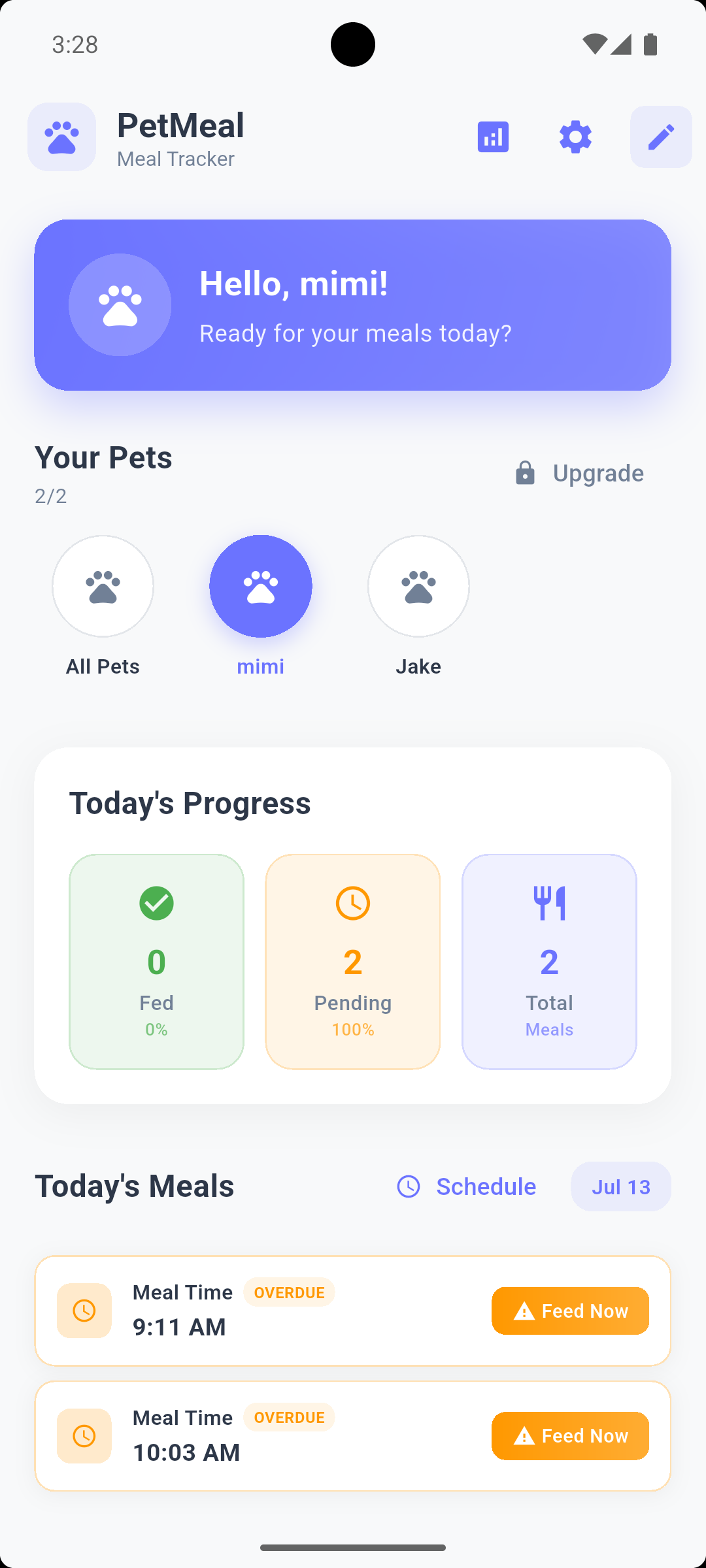Expand the Pending meals card
Screen dimensions: 706x1568
pyautogui.click(x=352, y=961)
